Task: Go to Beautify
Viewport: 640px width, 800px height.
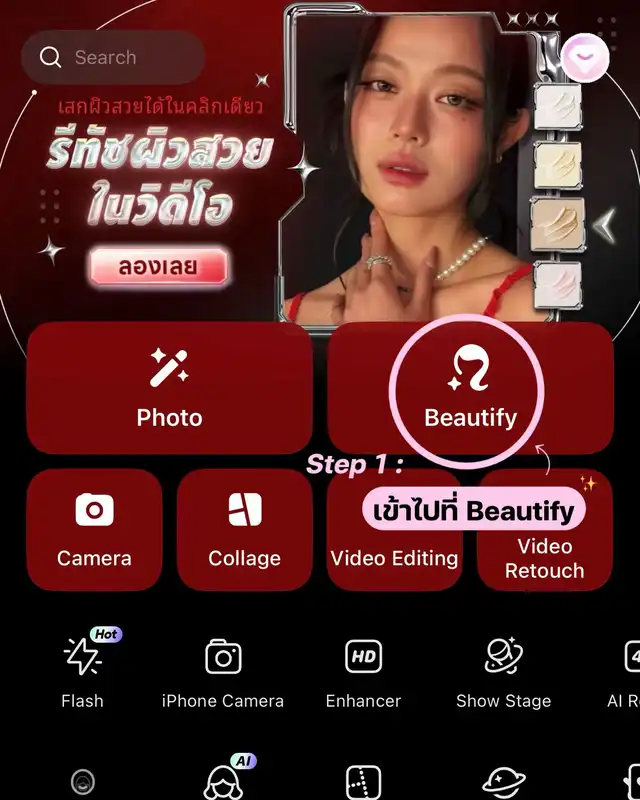Action: pos(470,388)
